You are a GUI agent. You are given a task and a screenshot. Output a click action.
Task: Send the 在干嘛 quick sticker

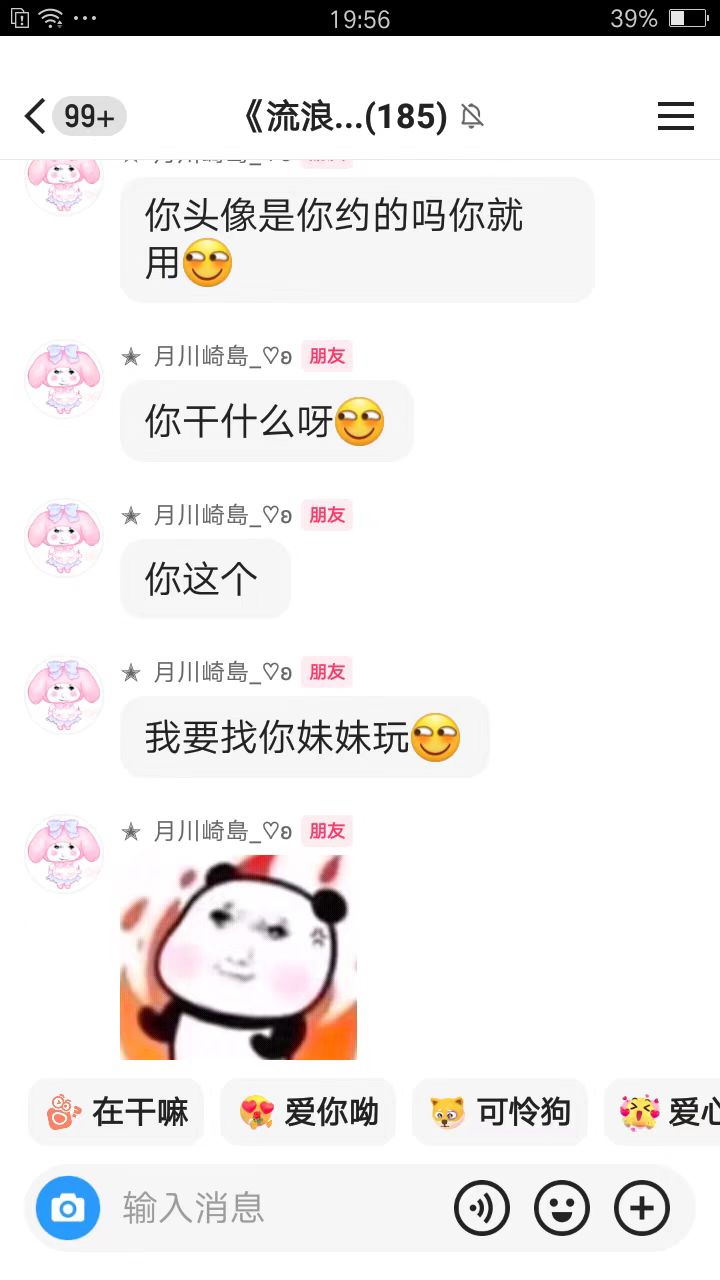pyautogui.click(x=116, y=1112)
